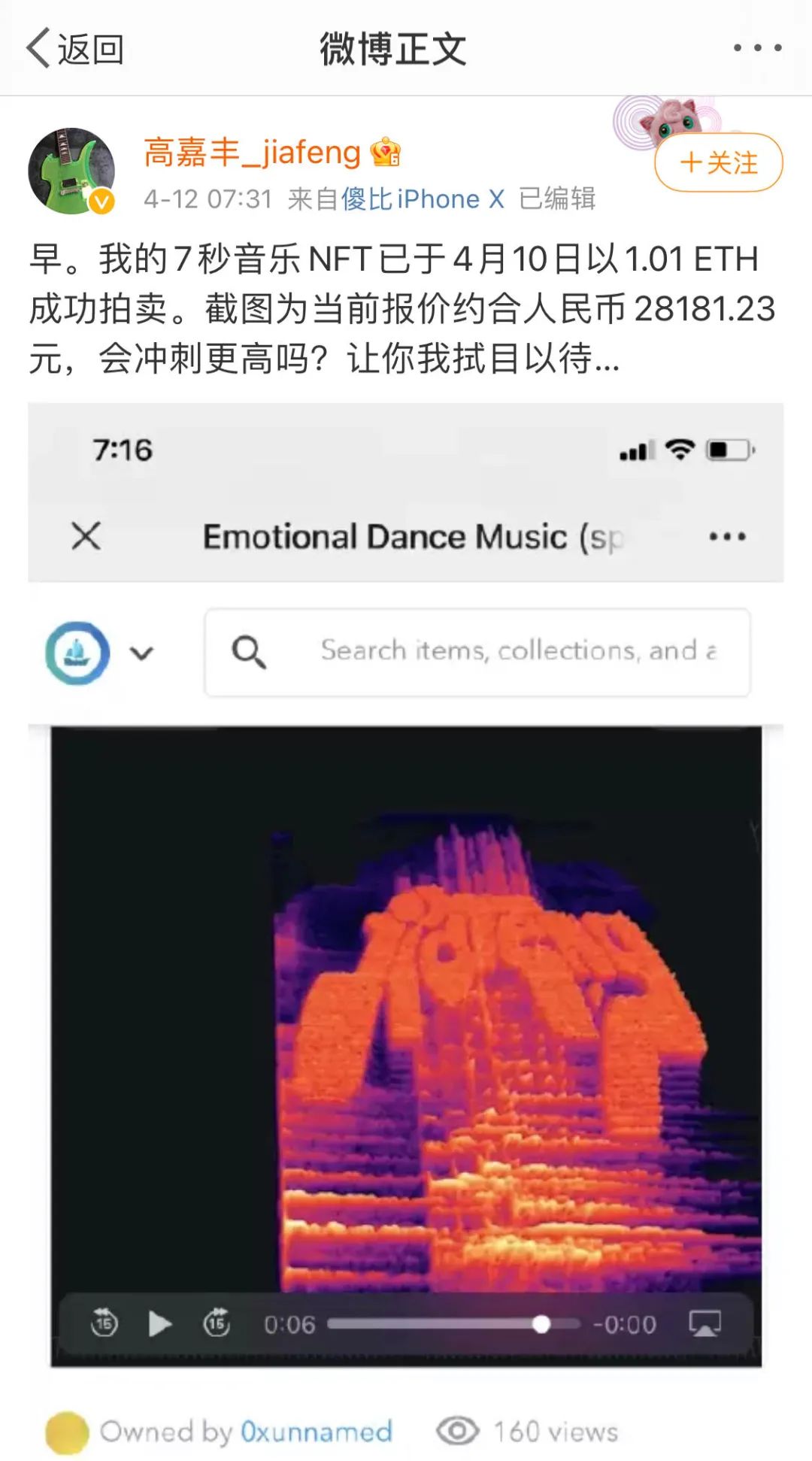Screen dimensions: 812x1461
Task: Open the guitar avatar of 高嘉丰_jiafeng
Action: pos(71,171)
